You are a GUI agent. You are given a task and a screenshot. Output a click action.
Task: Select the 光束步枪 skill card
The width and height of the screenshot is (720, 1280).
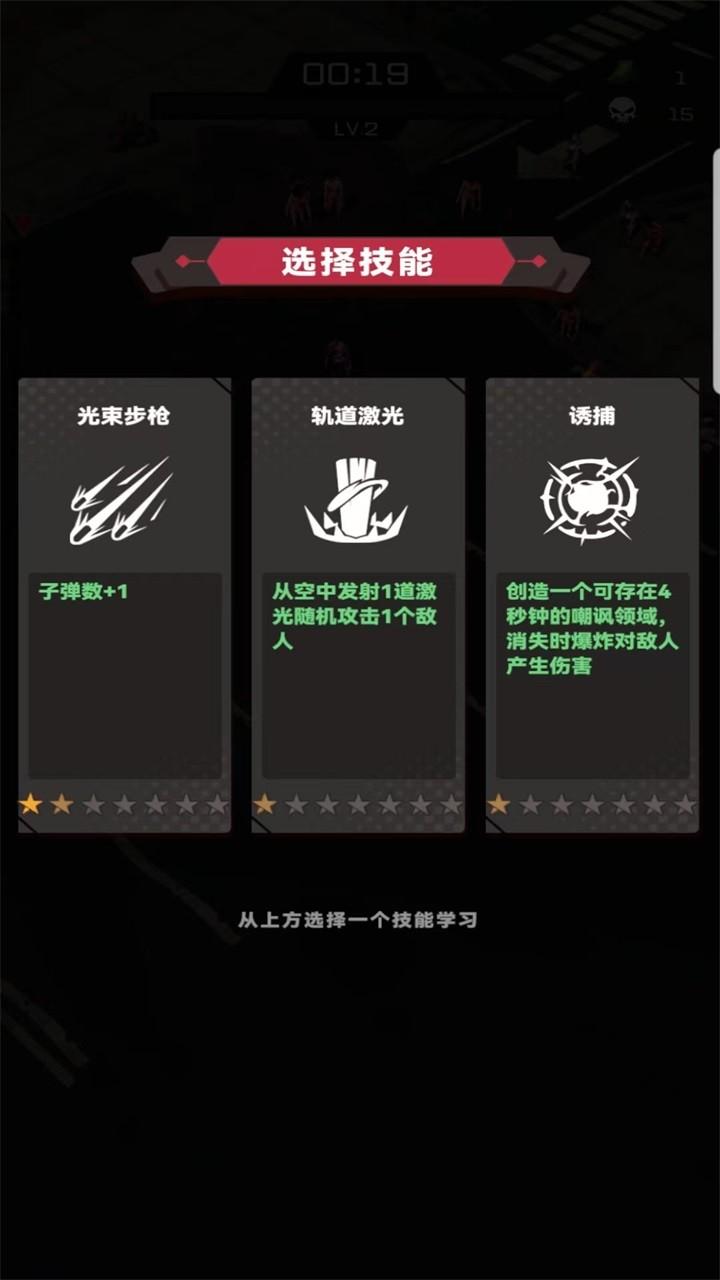click(125, 603)
